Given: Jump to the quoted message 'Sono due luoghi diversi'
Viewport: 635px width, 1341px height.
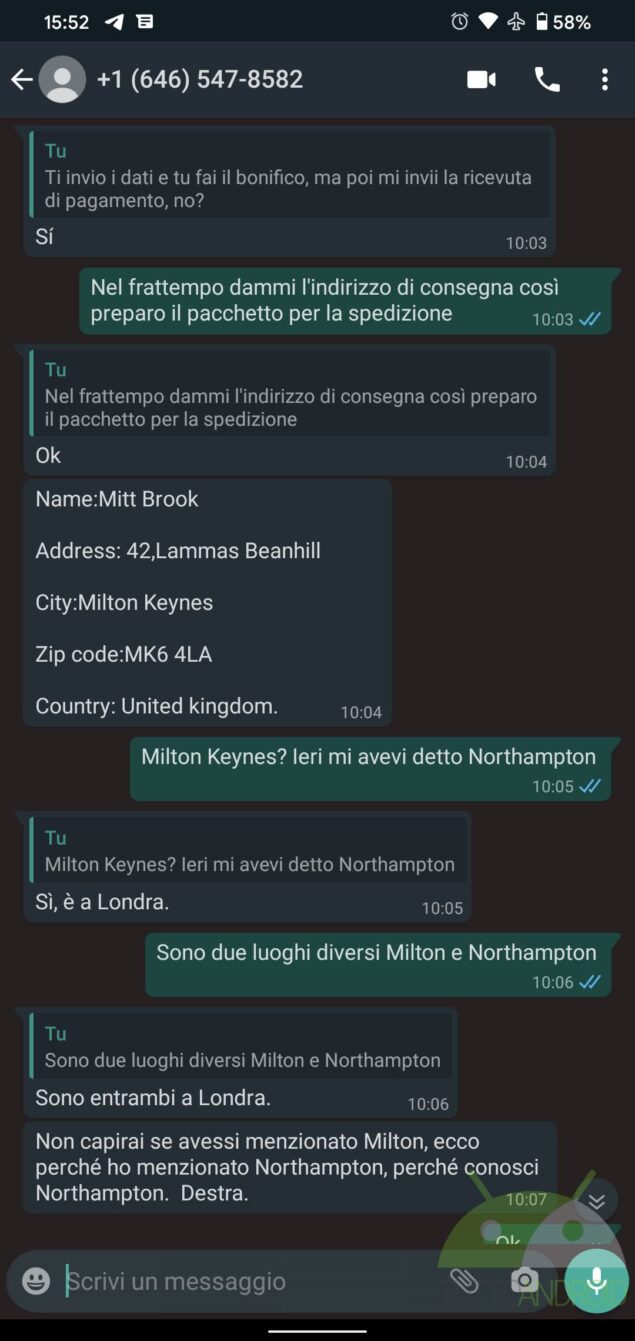Looking at the screenshot, I should pyautogui.click(x=243, y=1047).
